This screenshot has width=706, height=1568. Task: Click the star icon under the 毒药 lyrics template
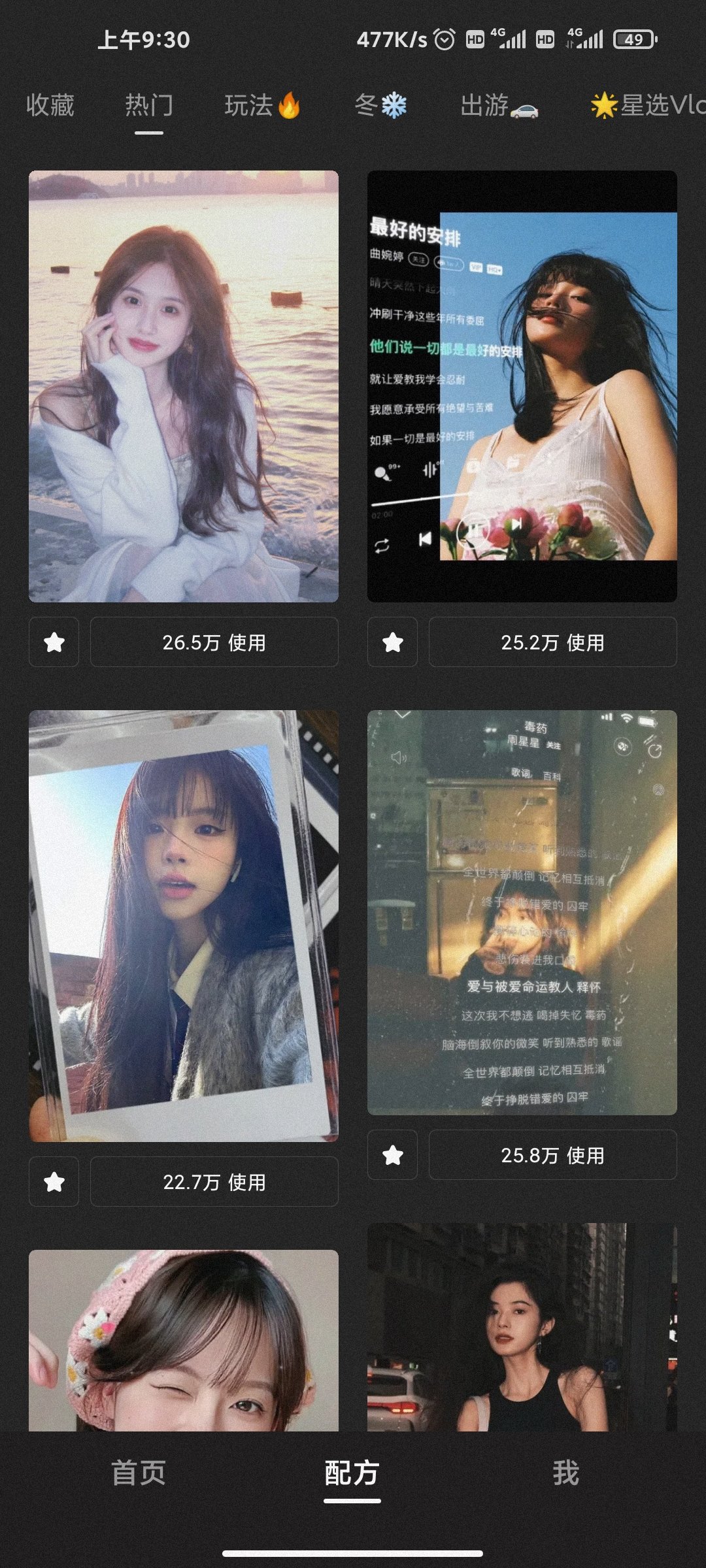(392, 1154)
